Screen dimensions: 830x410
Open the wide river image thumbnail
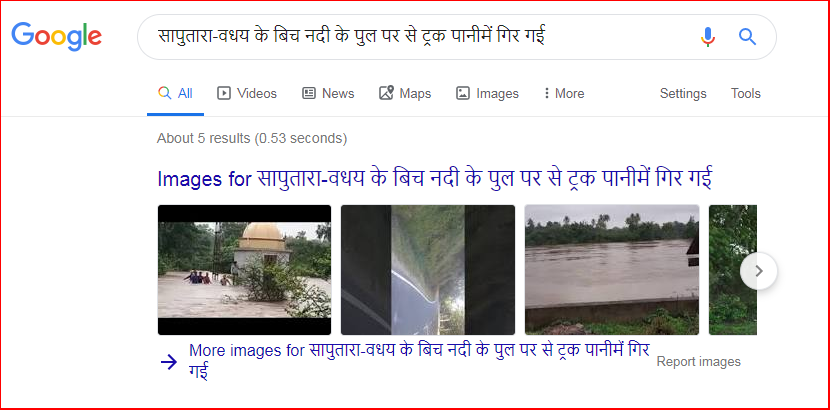611,269
